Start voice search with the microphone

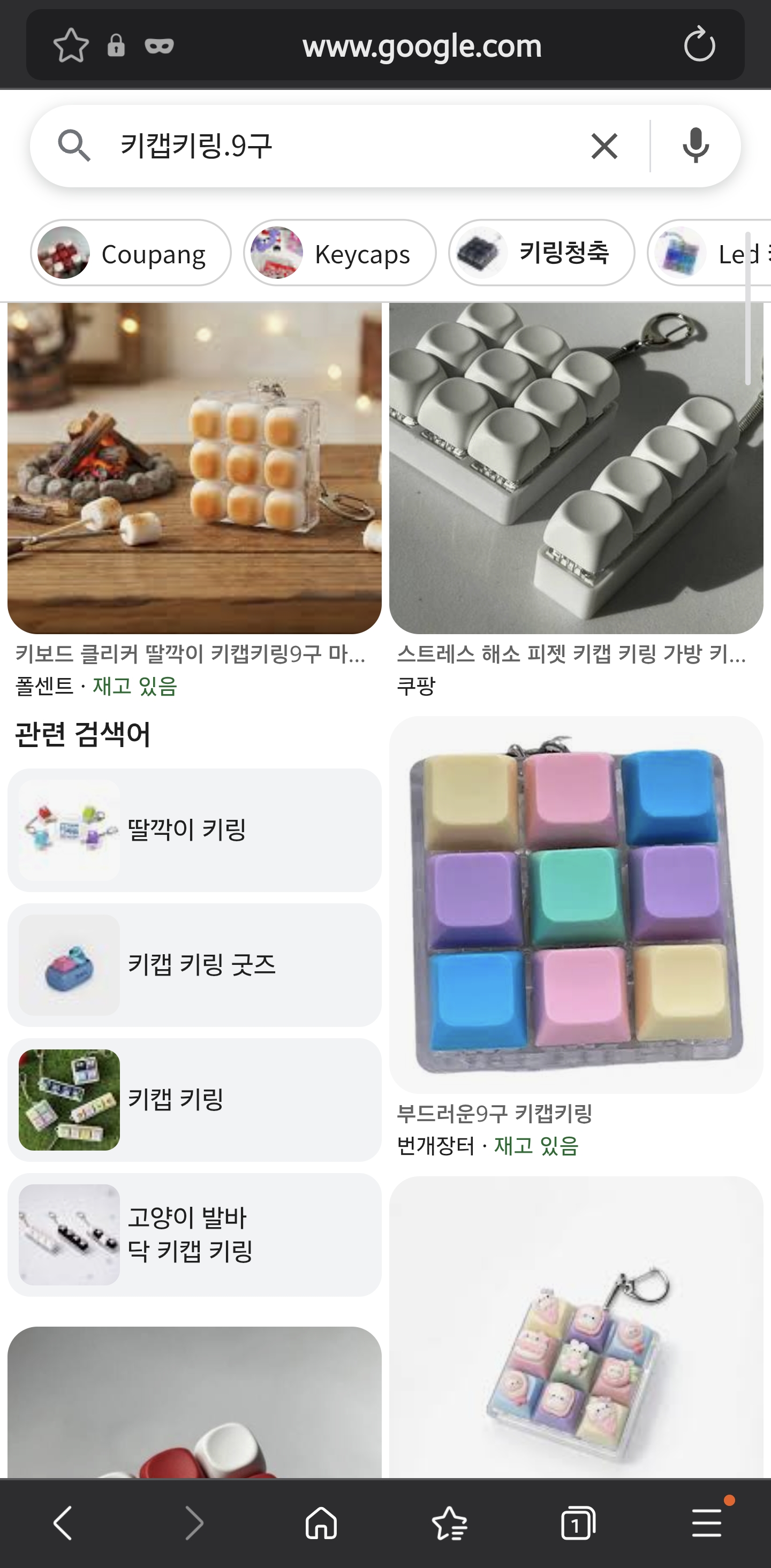pos(696,146)
